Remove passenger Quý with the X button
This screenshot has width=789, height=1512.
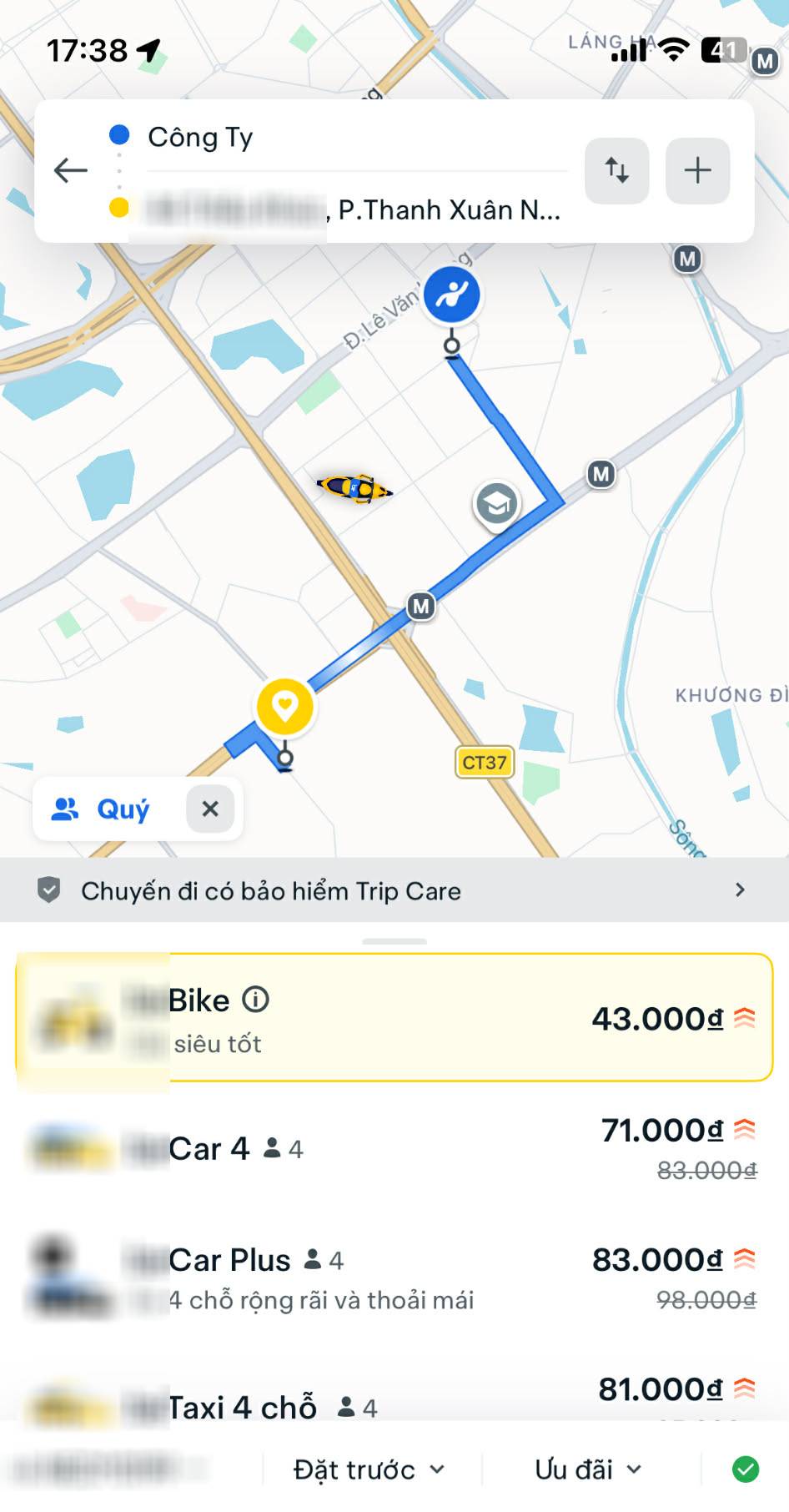click(209, 809)
